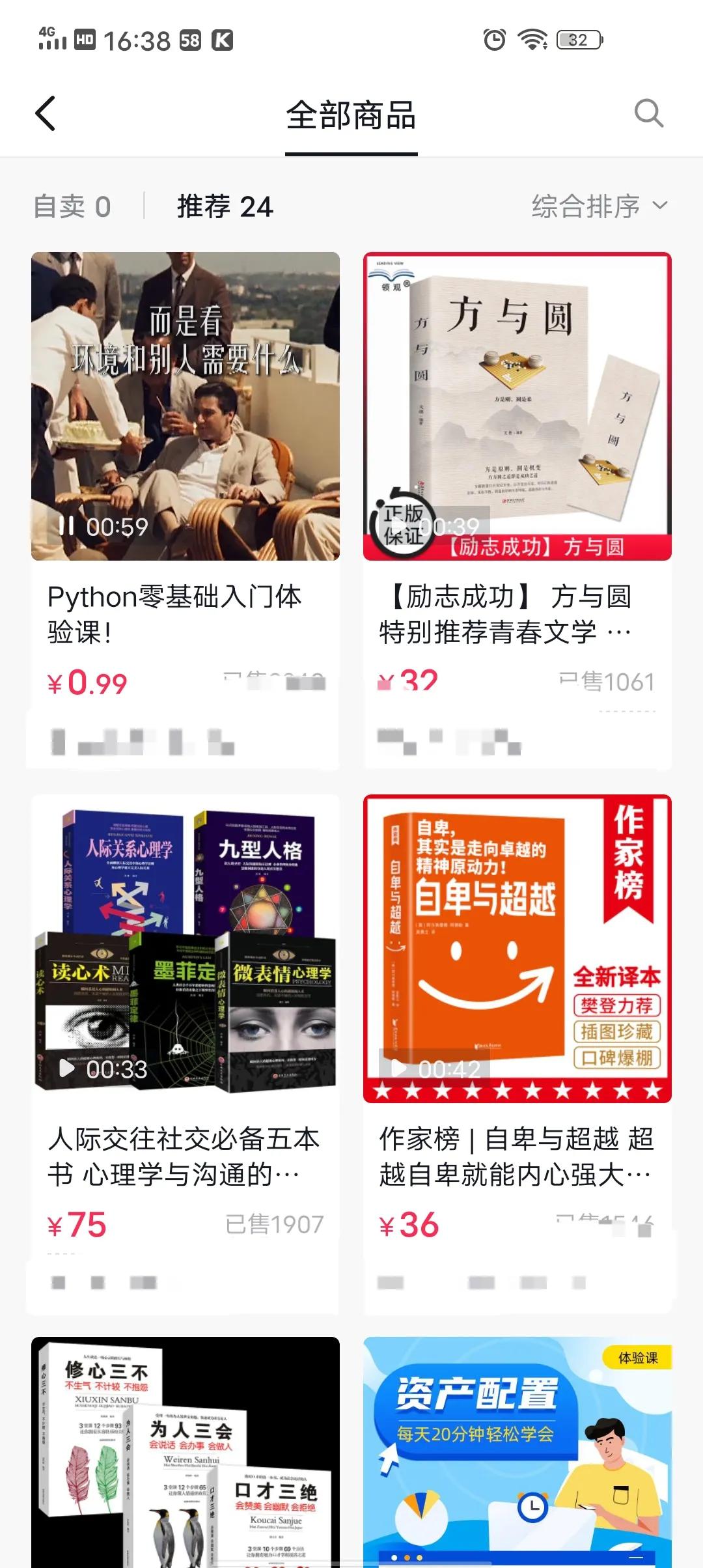Tap the back arrow at top left
The height and width of the screenshot is (1568, 703).
click(x=46, y=114)
